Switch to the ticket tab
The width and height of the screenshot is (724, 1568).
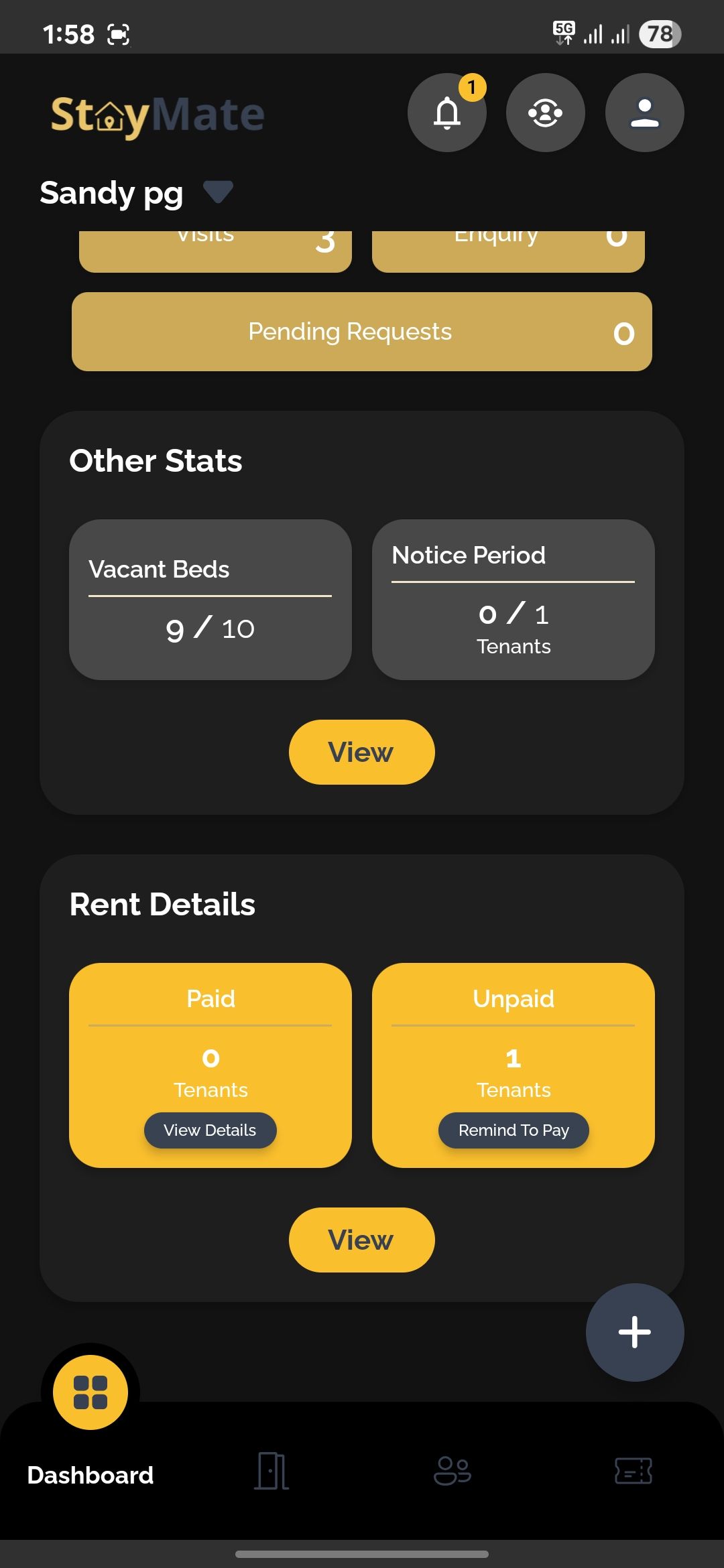point(633,1471)
